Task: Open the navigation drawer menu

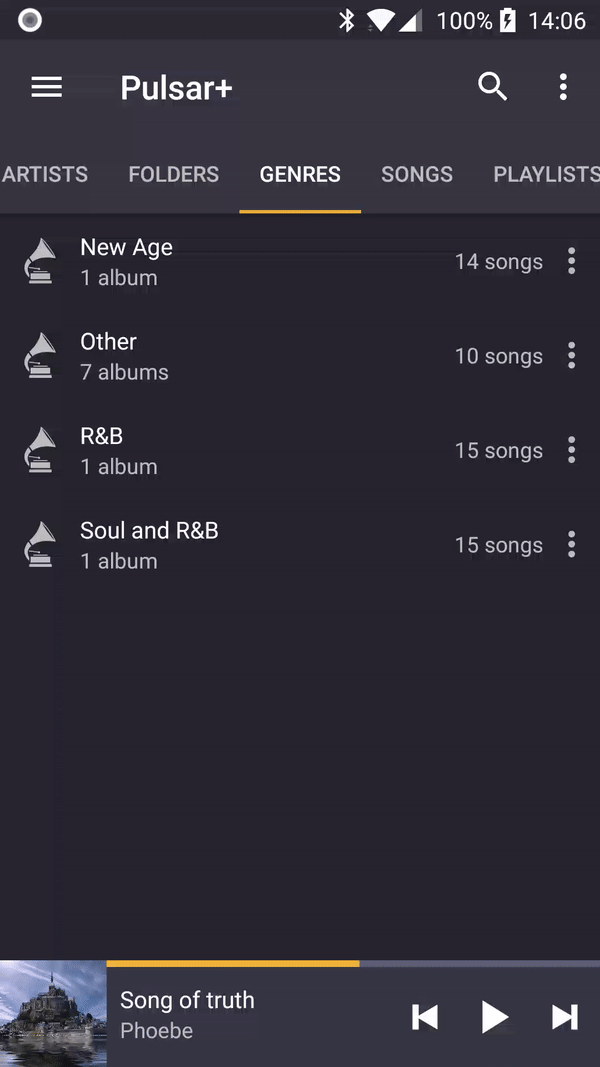Action: (x=47, y=87)
